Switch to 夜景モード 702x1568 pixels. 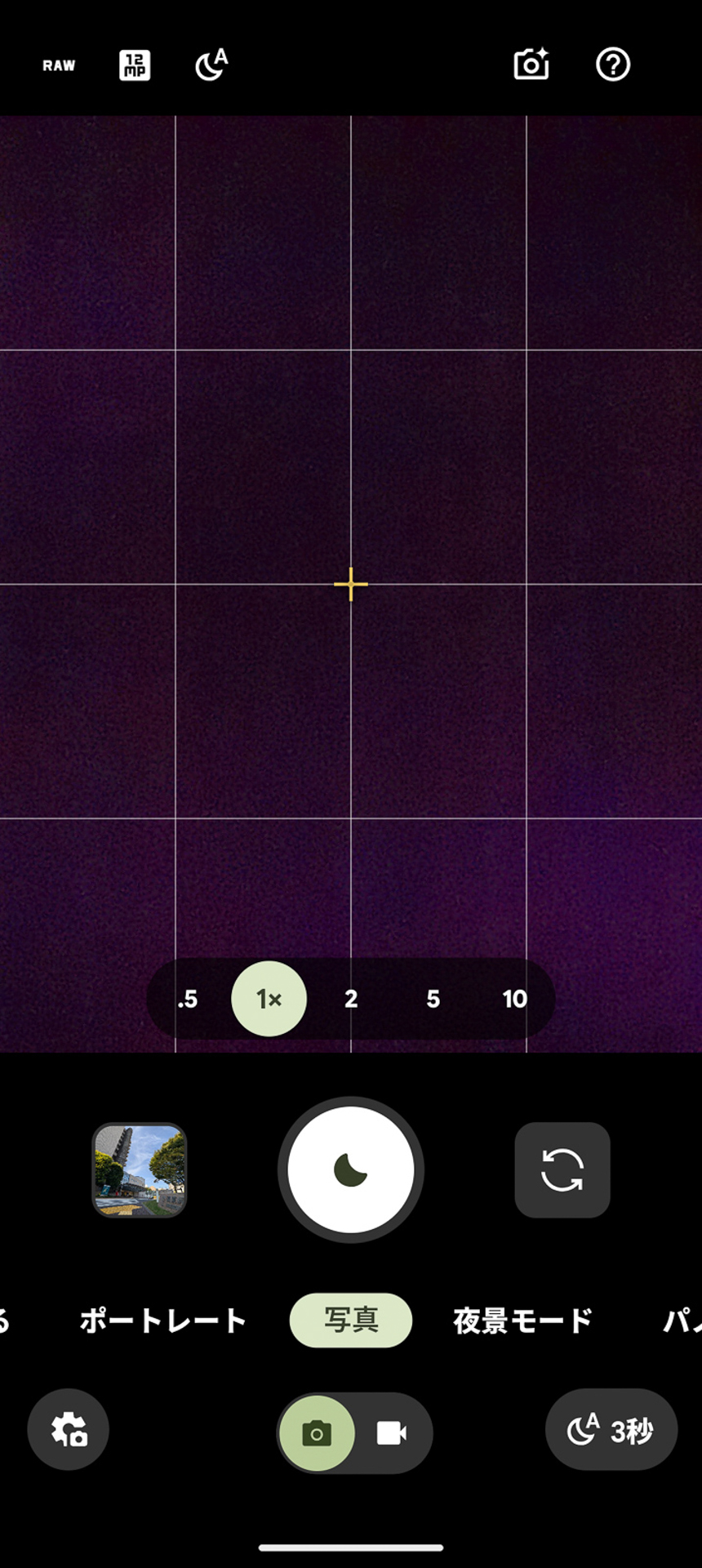pos(522,1321)
